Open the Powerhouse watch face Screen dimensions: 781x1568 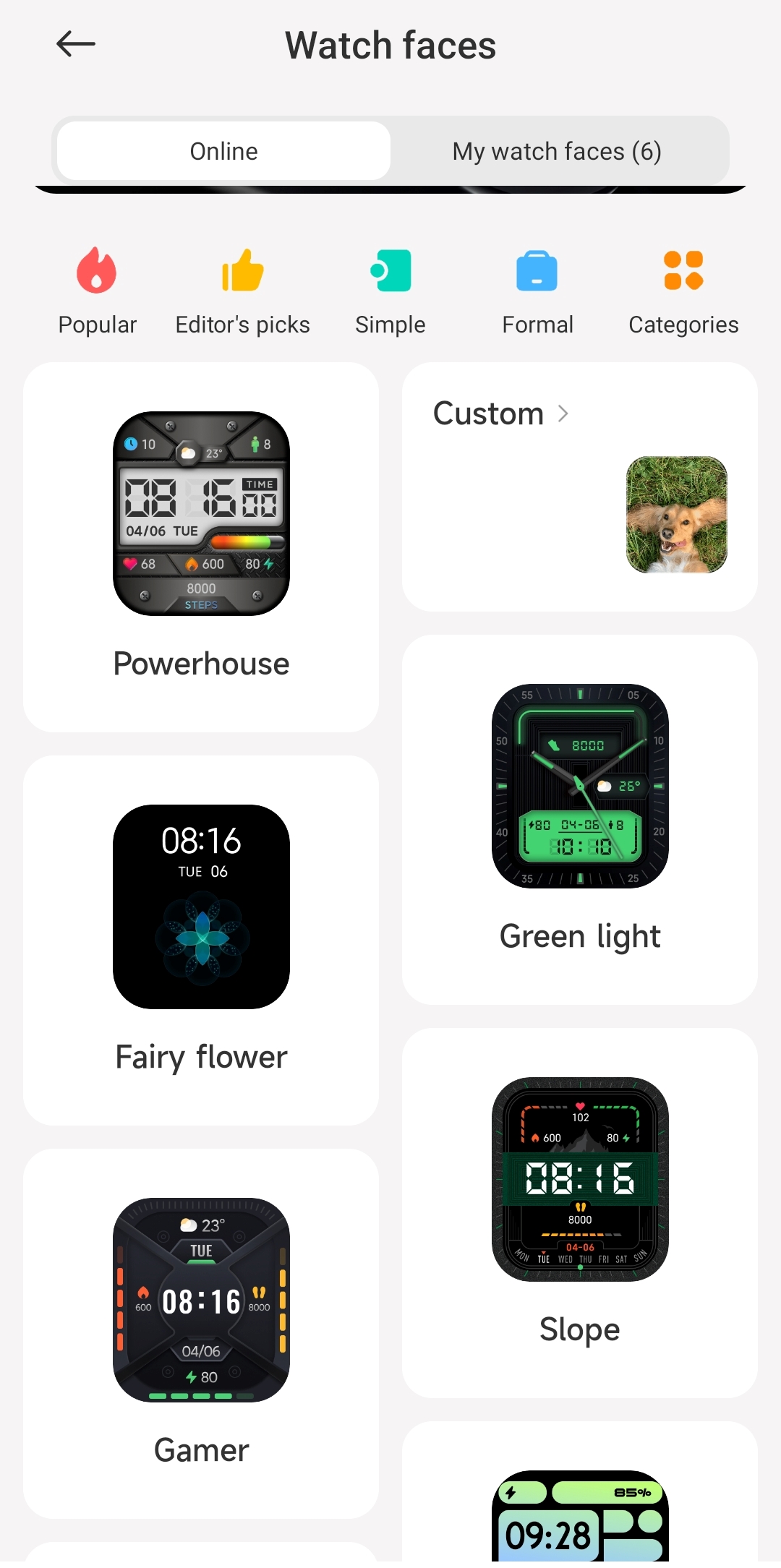[x=201, y=547]
